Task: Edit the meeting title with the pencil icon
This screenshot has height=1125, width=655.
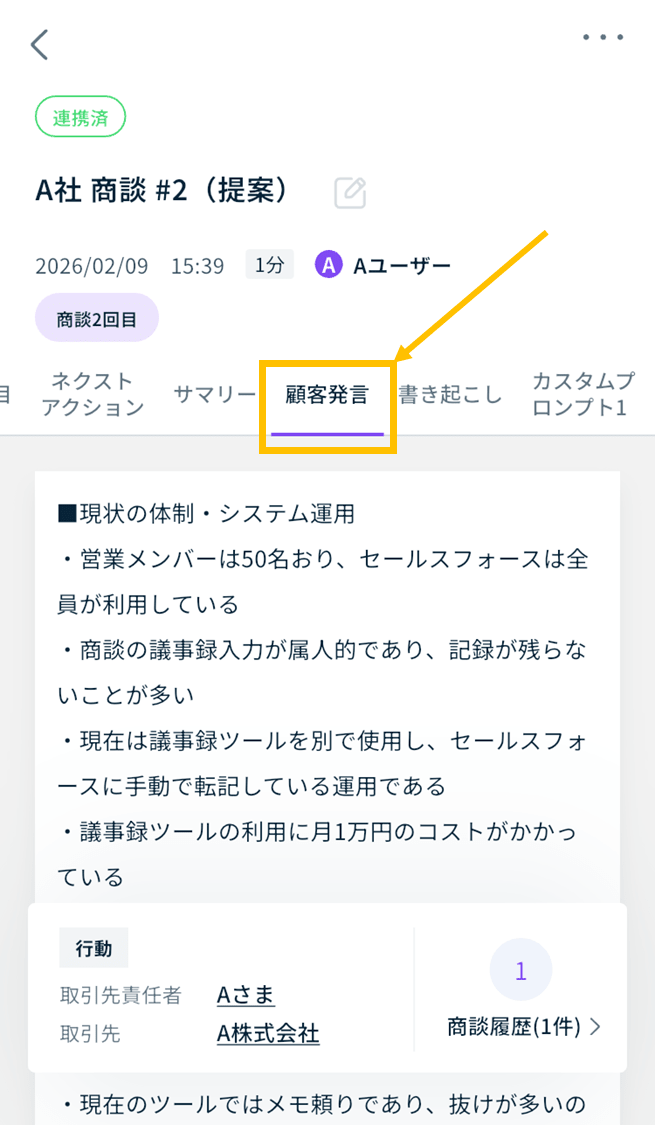Action: (x=350, y=192)
